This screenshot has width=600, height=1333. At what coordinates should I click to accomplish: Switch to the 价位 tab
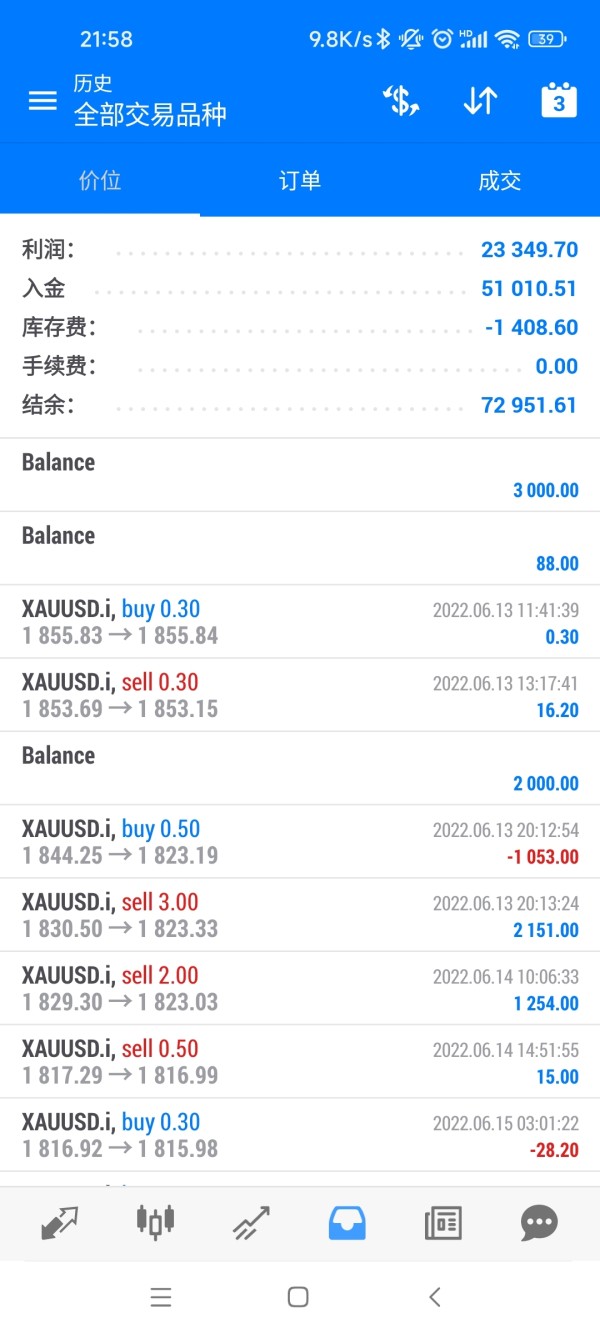tap(100, 181)
